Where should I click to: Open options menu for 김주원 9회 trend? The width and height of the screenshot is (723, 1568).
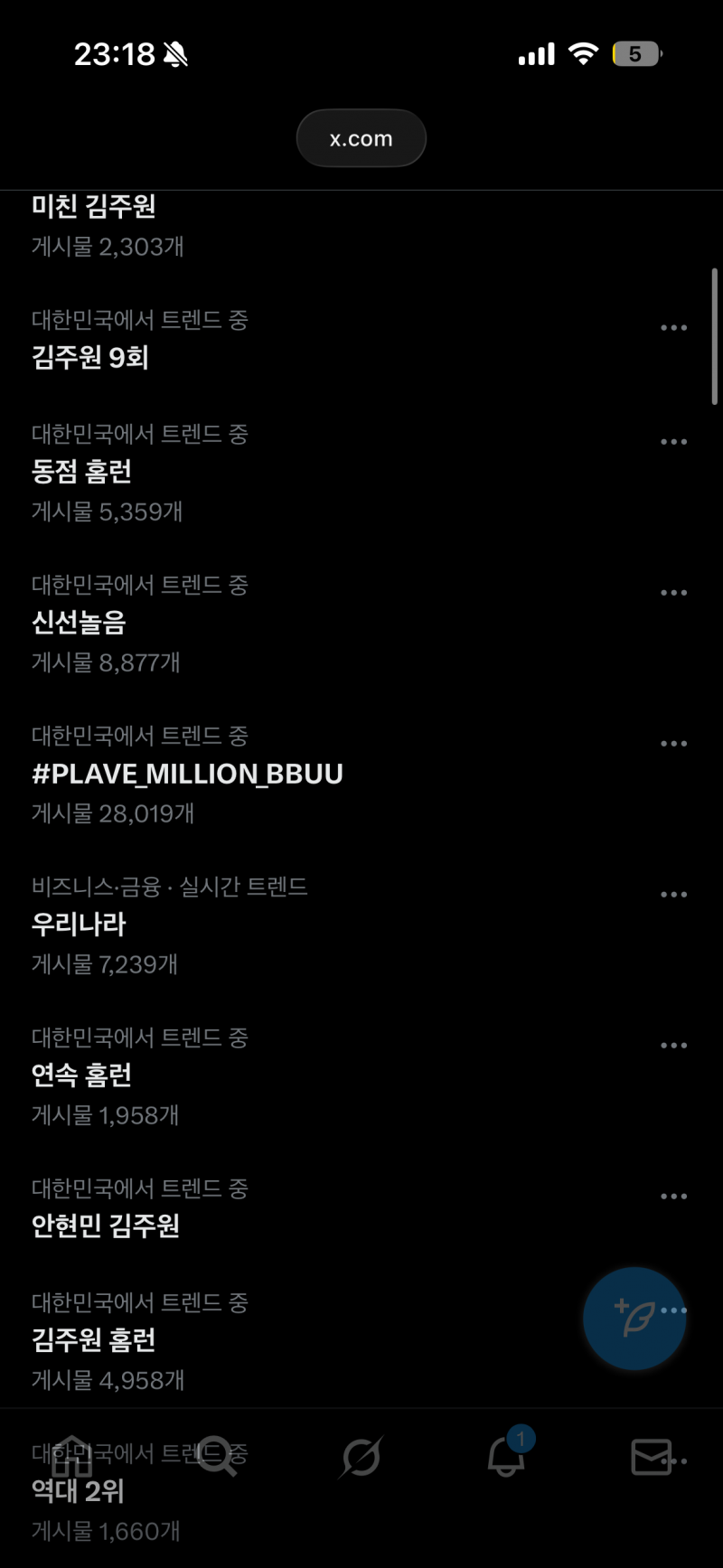pos(674,327)
